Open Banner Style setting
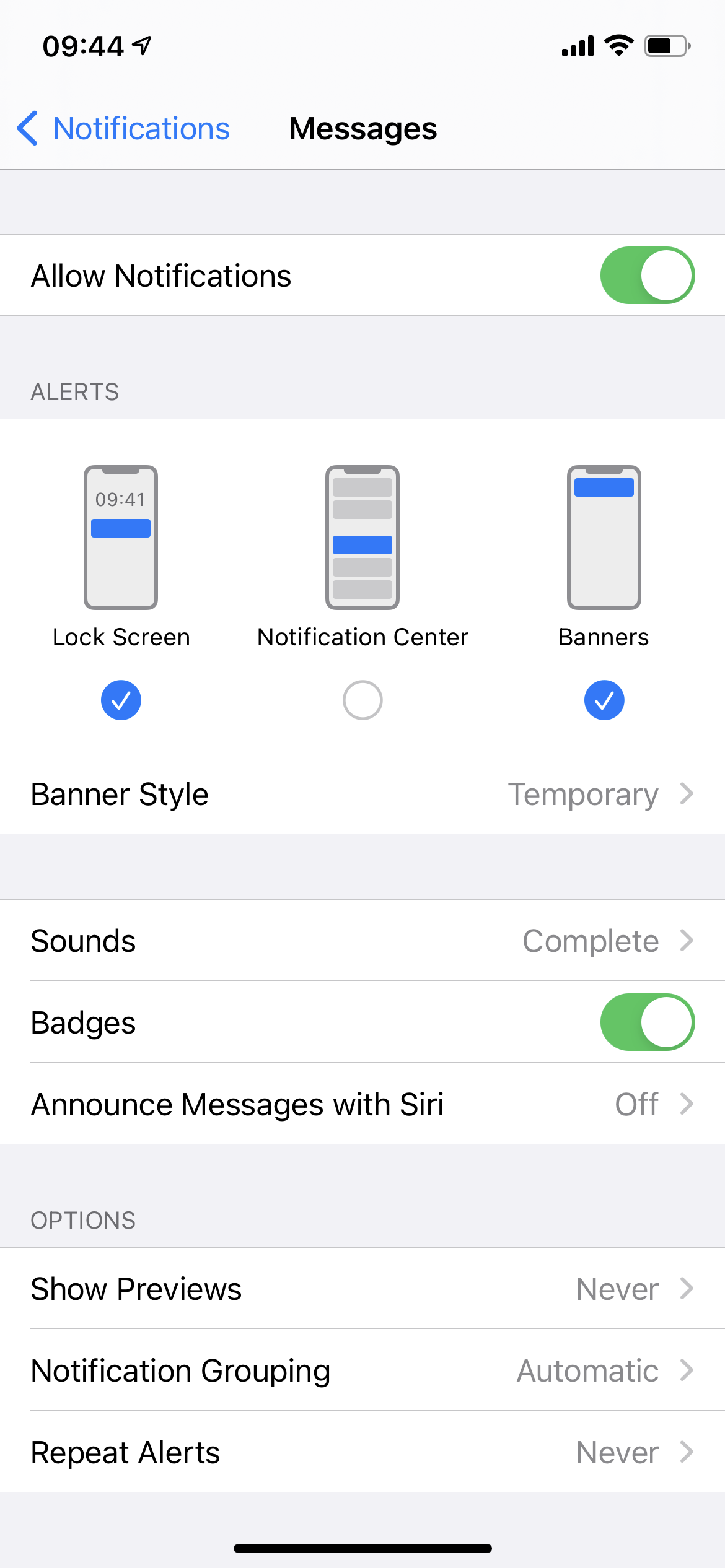The width and height of the screenshot is (725, 1568). point(362,794)
